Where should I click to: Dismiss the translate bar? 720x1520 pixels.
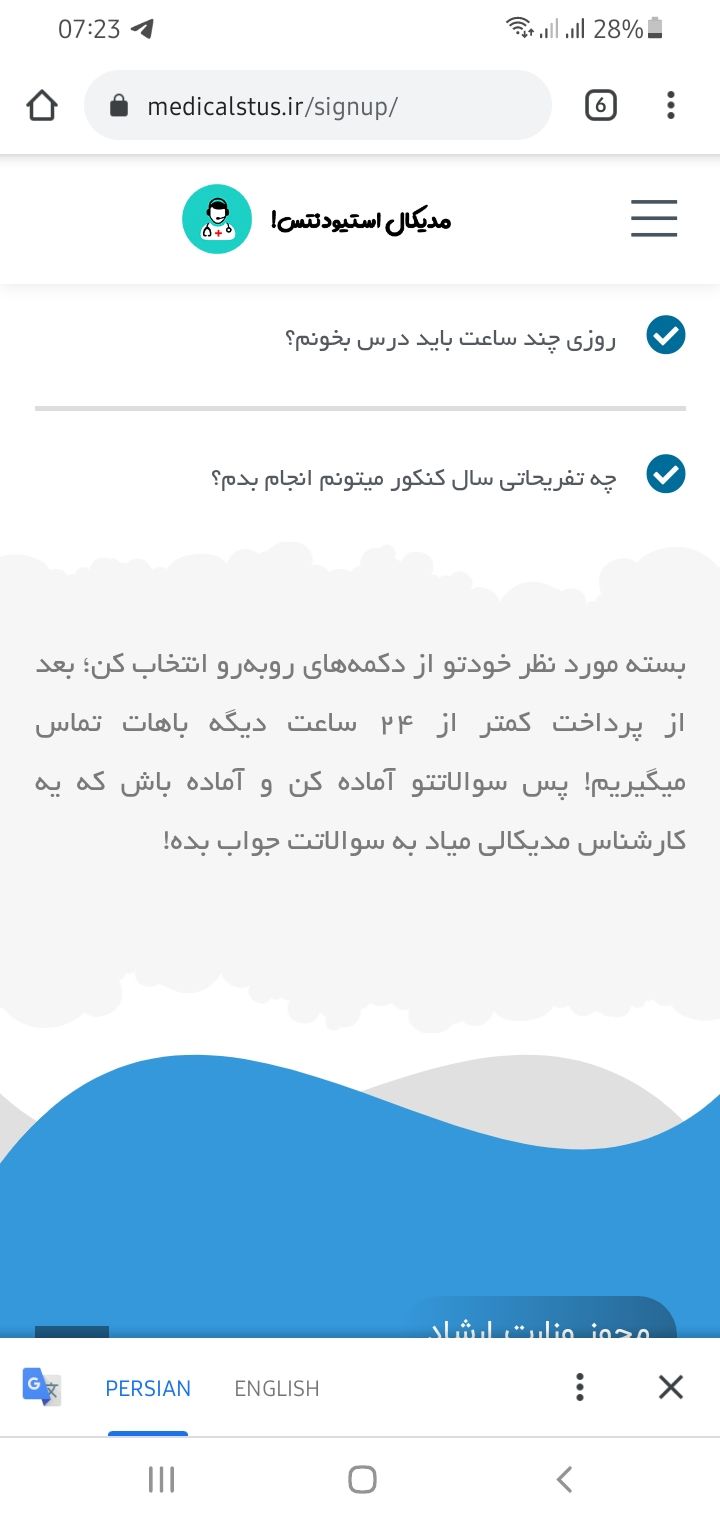(671, 1387)
